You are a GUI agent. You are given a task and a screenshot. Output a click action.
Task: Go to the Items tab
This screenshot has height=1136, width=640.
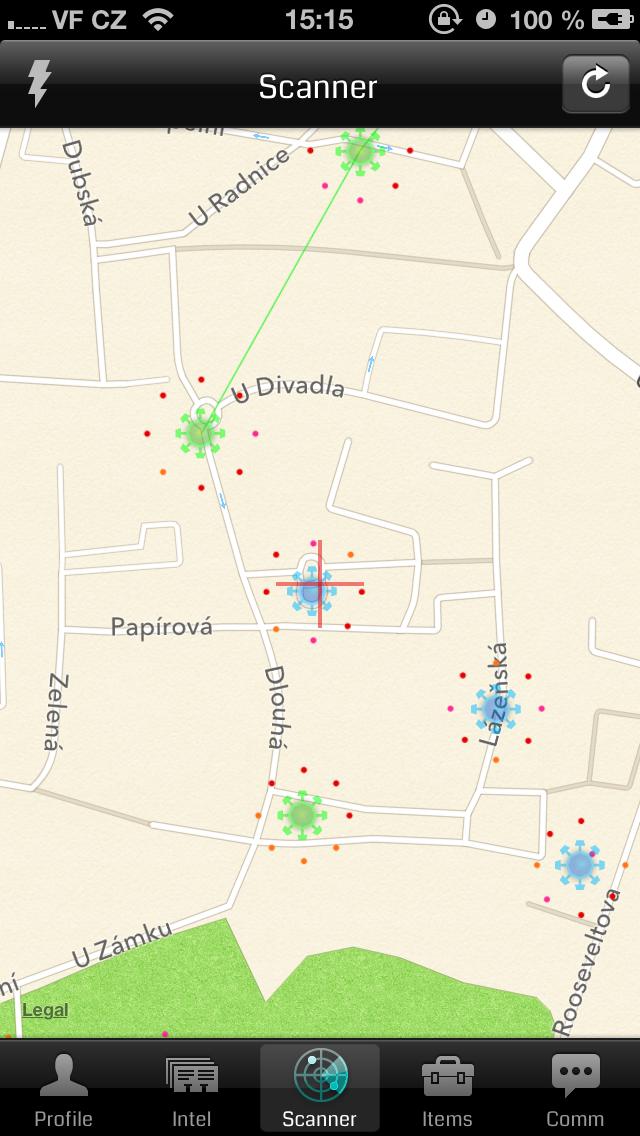(447, 1090)
